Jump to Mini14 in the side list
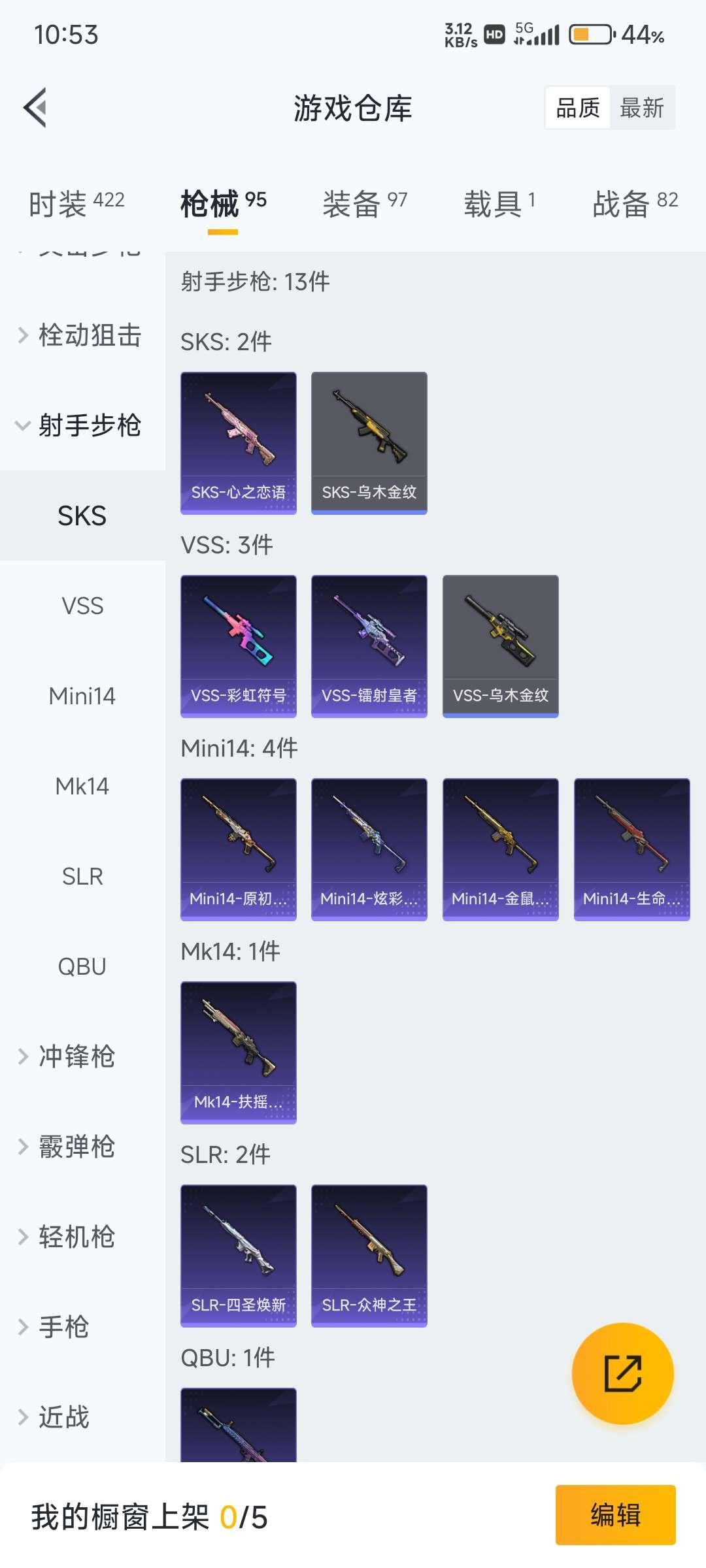 click(82, 696)
